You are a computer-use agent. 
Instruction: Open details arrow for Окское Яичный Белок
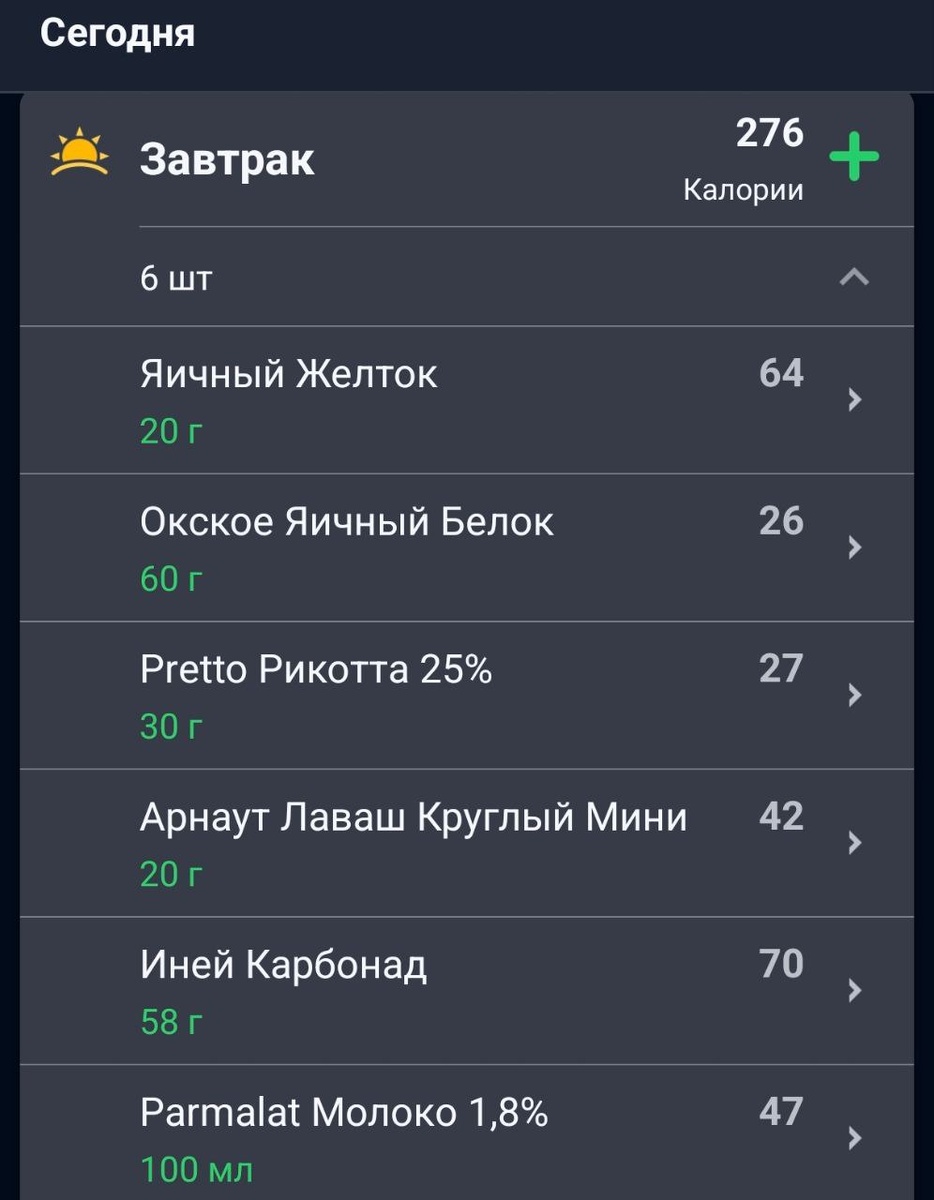855,547
